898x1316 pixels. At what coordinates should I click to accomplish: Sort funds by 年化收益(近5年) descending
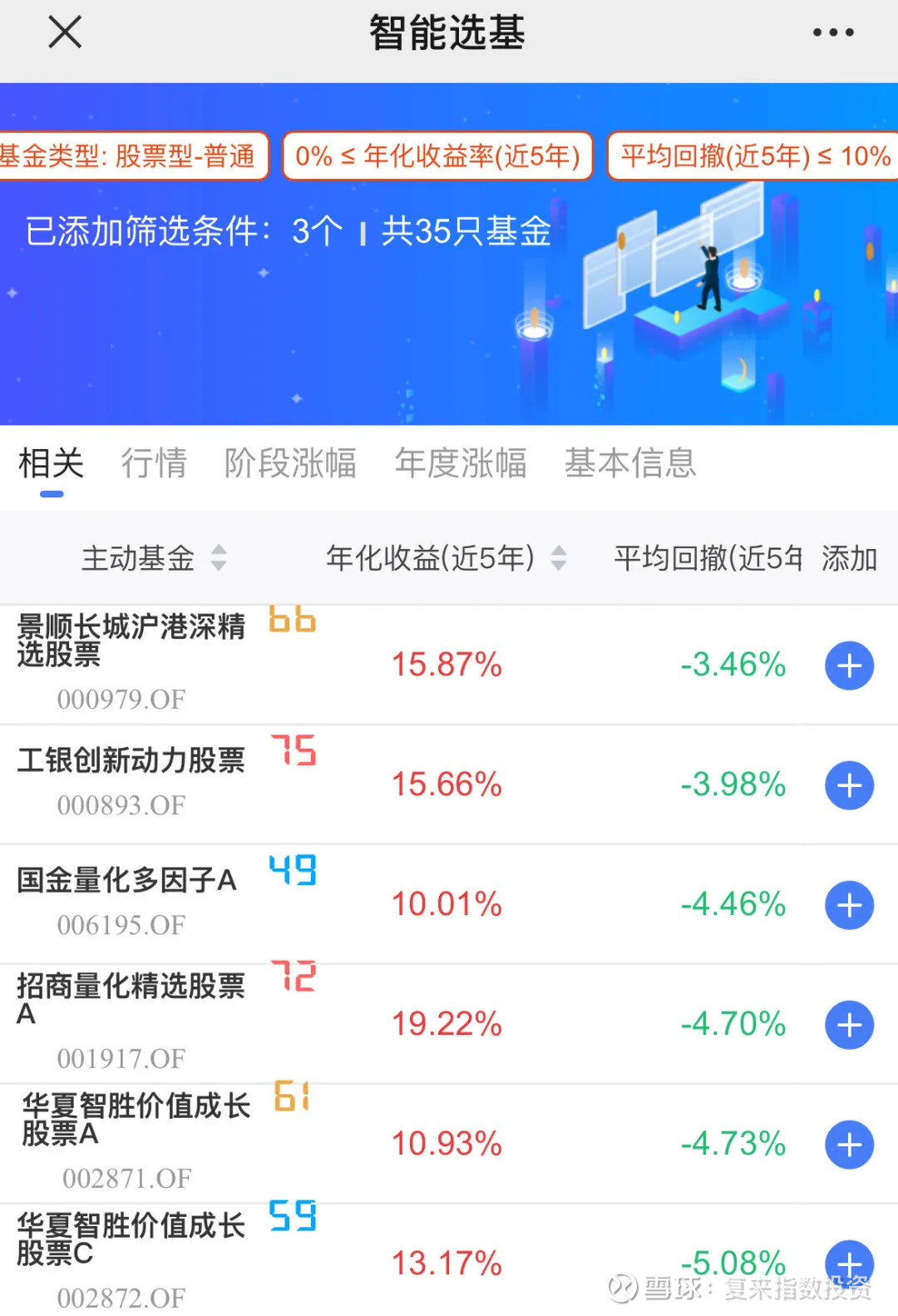tap(559, 566)
